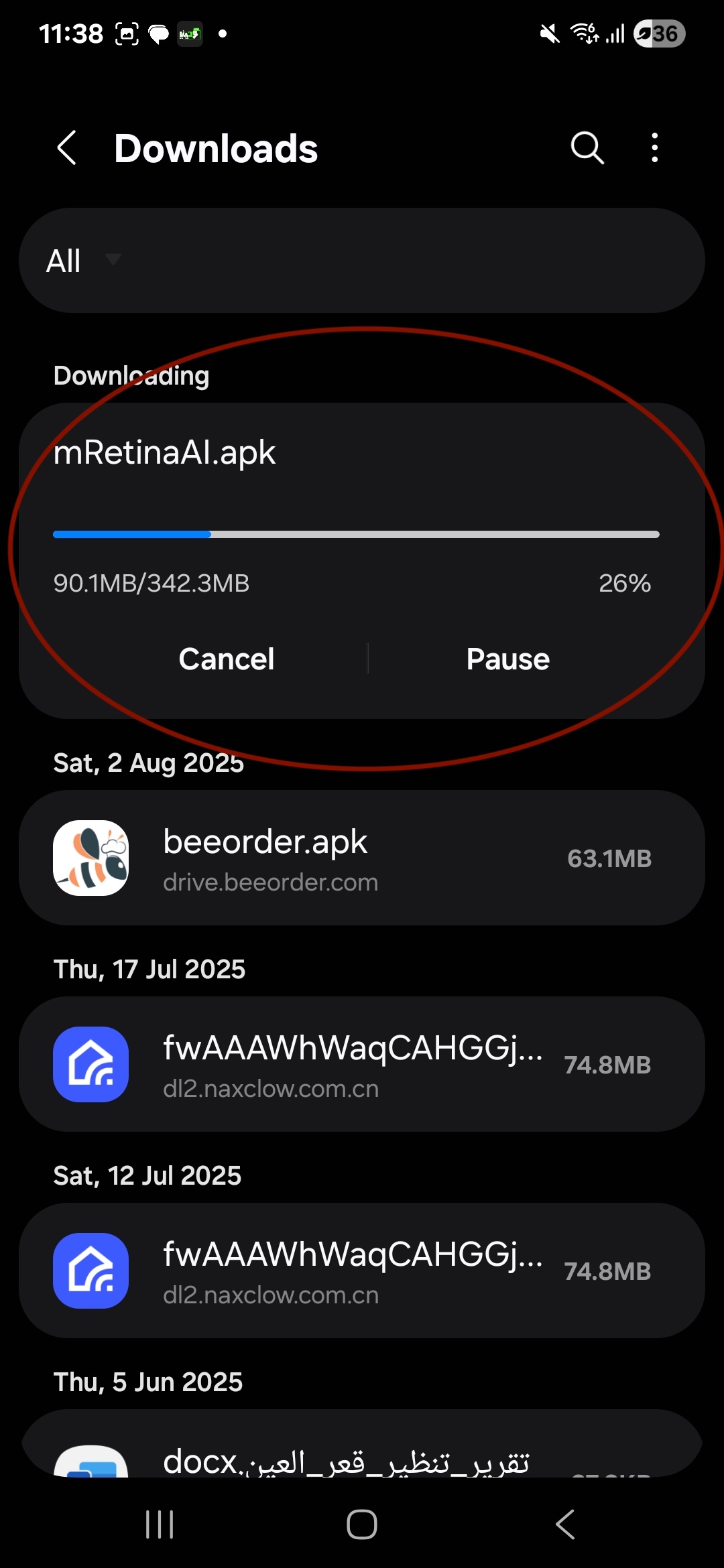Tap the Wi-Fi status icon
This screenshot has height=1568, width=724.
[x=582, y=32]
